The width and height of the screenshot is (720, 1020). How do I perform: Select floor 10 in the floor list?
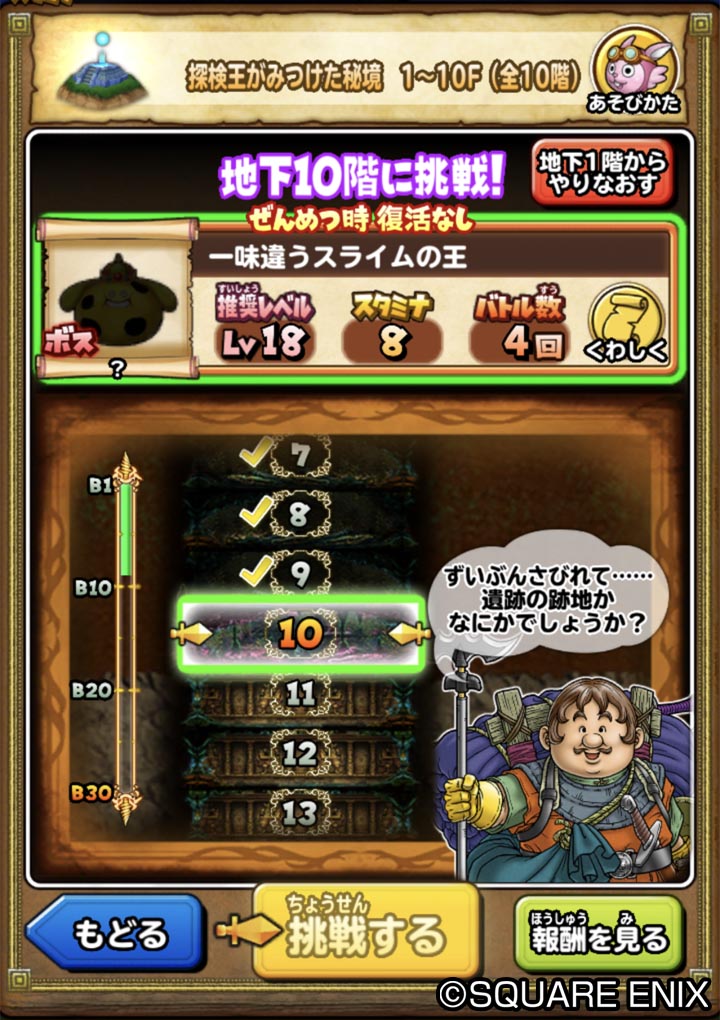tap(300, 632)
